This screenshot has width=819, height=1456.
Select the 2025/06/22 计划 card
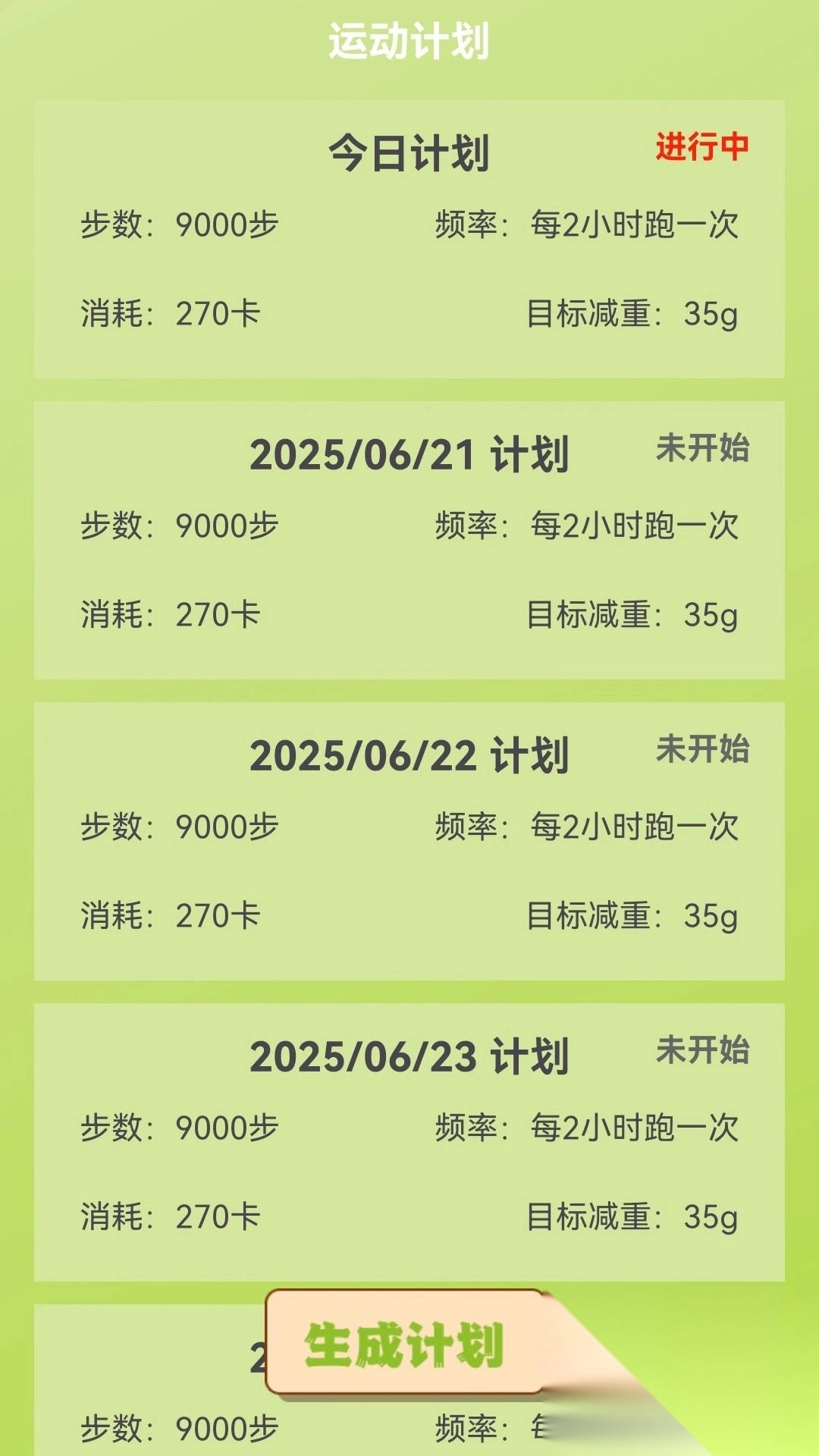click(x=409, y=841)
